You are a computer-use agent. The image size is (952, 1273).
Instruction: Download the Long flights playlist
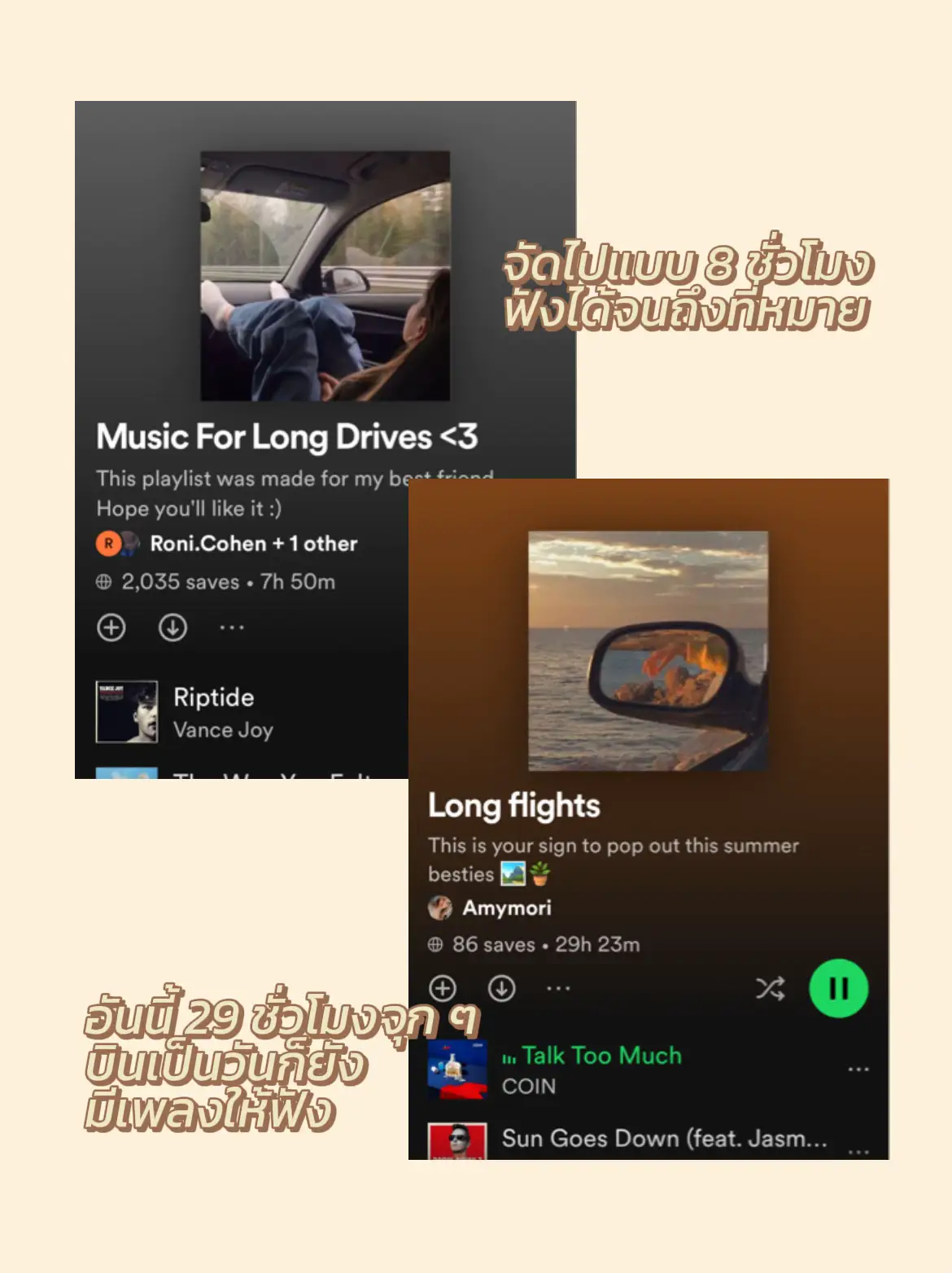[501, 987]
